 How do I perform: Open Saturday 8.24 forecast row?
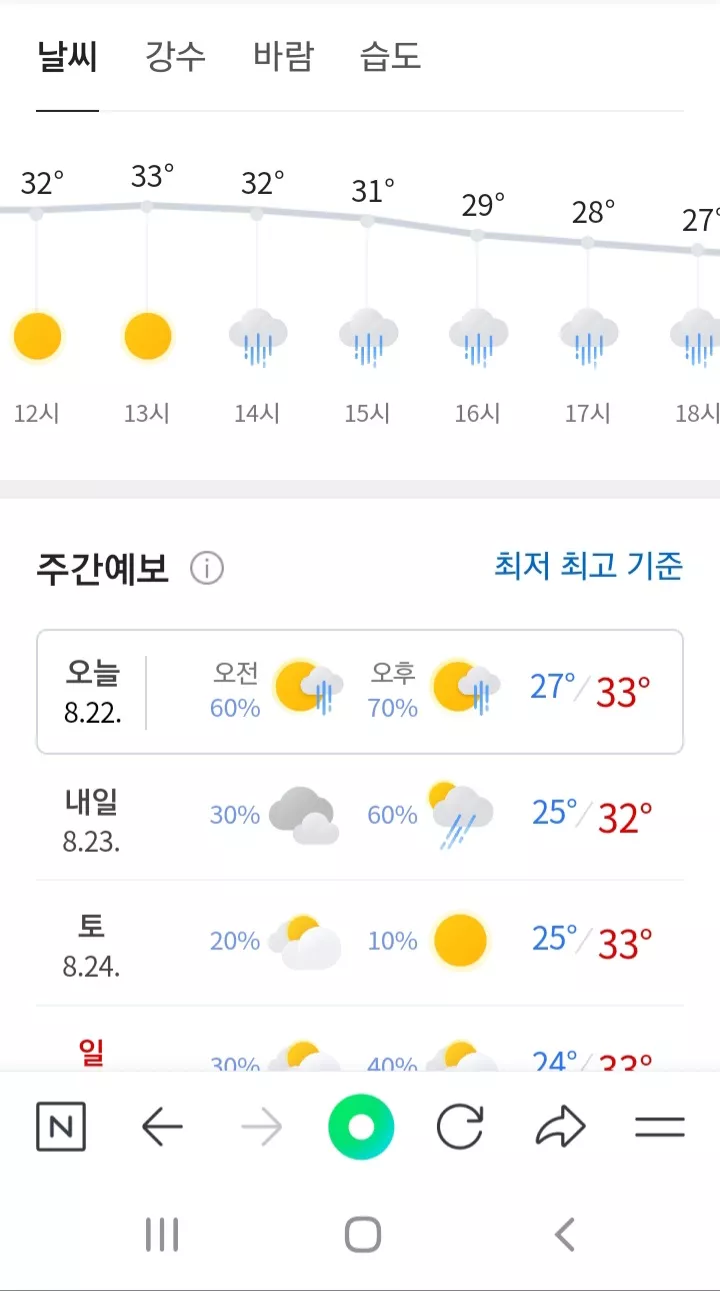tap(360, 942)
